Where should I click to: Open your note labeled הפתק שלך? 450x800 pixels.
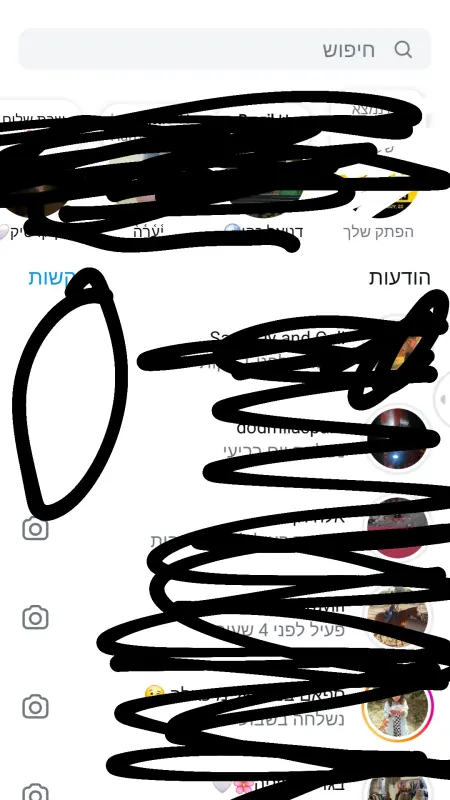(379, 233)
